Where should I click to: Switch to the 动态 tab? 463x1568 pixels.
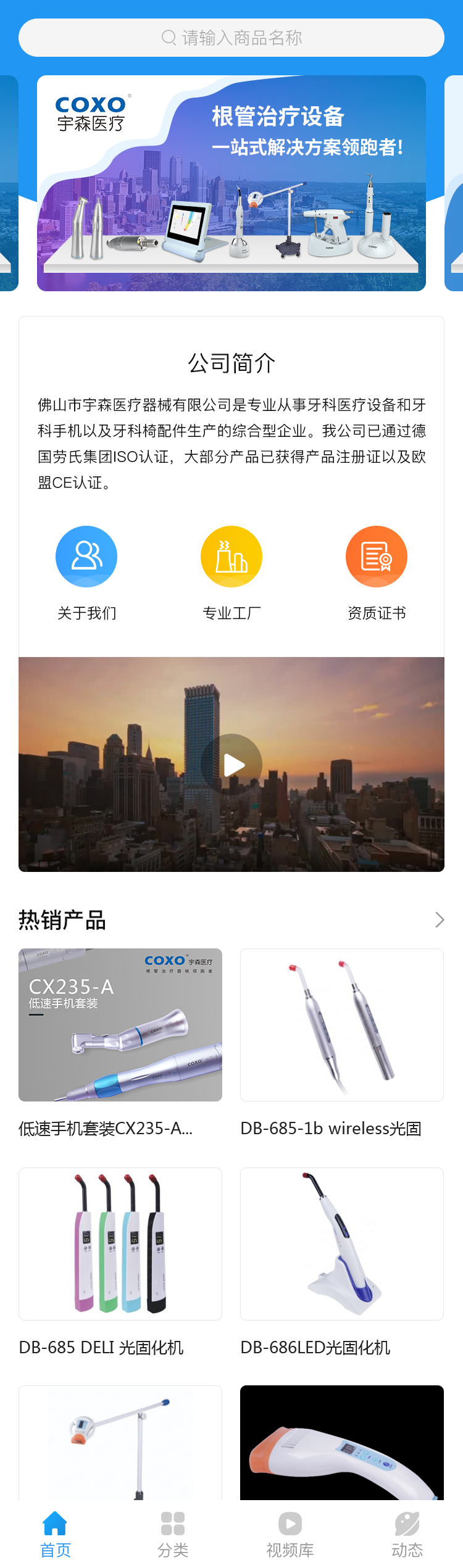click(407, 1533)
